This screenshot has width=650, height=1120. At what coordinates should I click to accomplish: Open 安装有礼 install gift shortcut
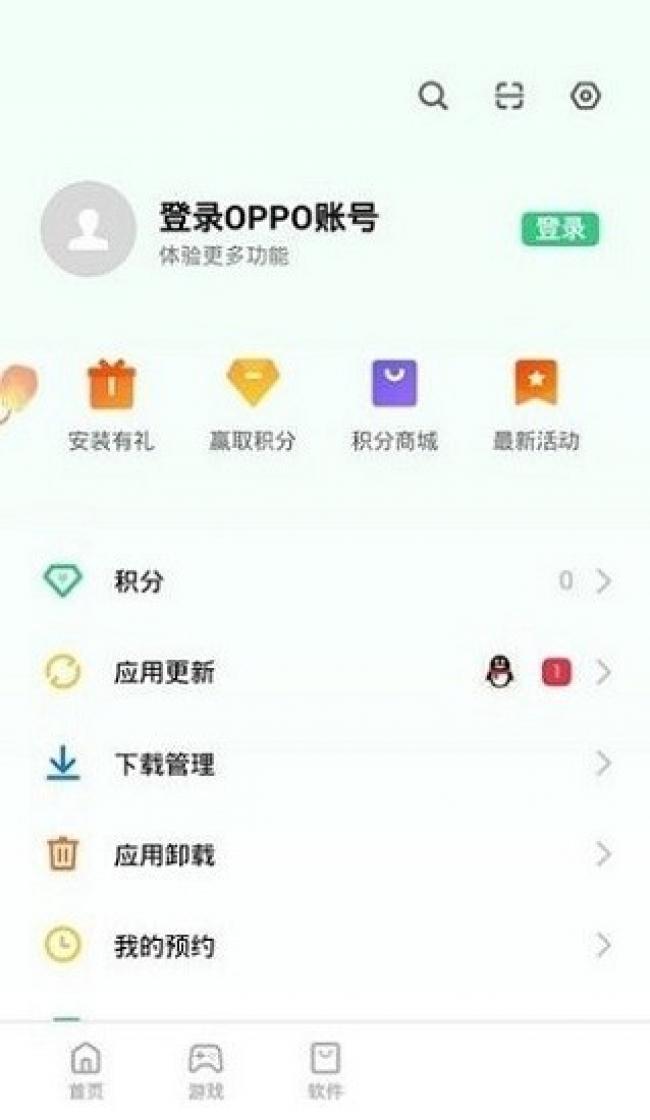point(111,405)
